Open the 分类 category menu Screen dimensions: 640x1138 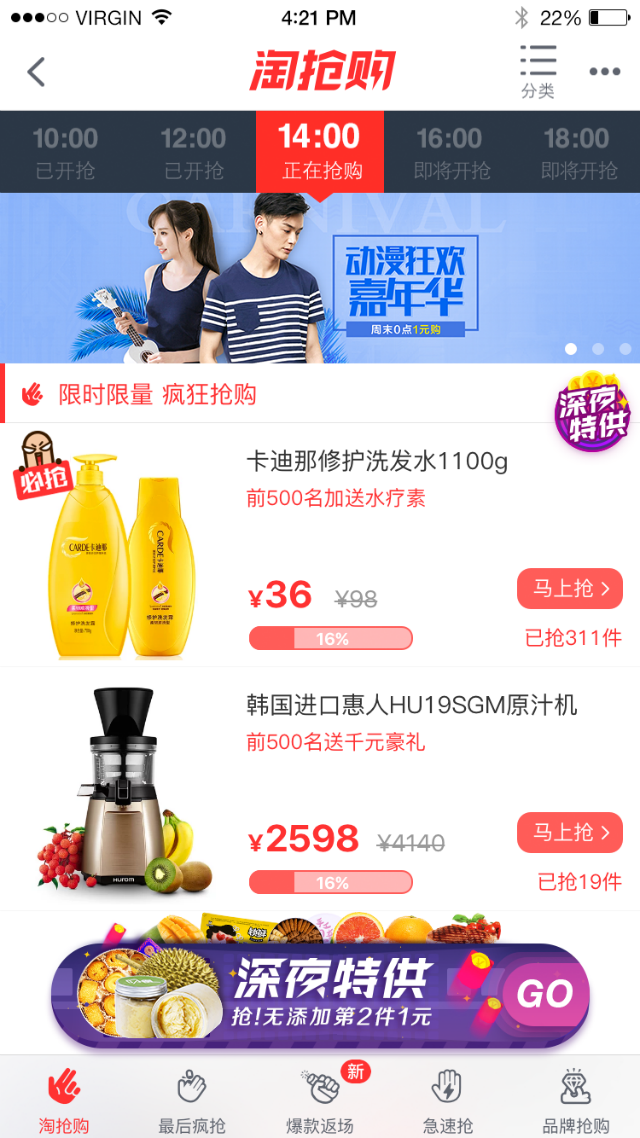pos(538,72)
